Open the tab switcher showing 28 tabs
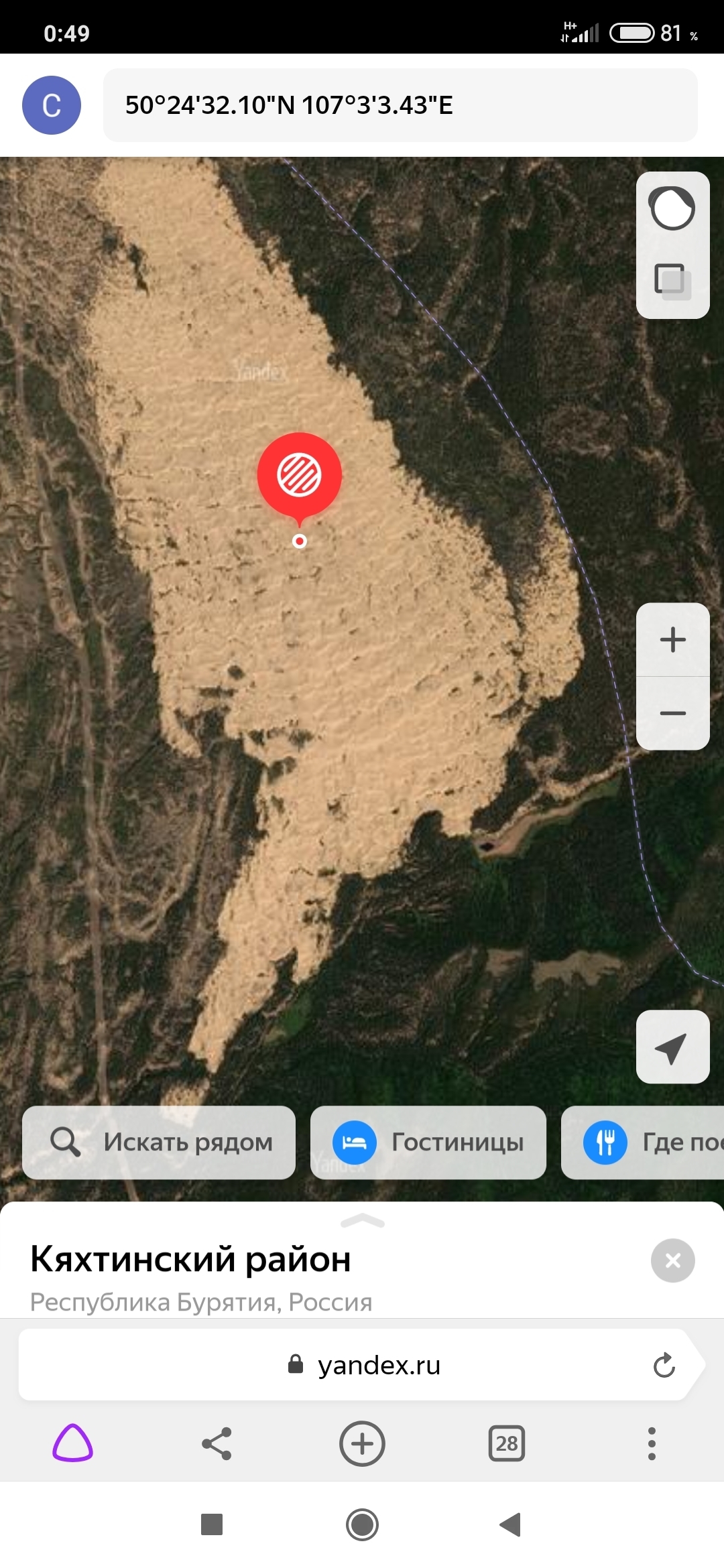Viewport: 724px width, 1568px height. 507,1443
